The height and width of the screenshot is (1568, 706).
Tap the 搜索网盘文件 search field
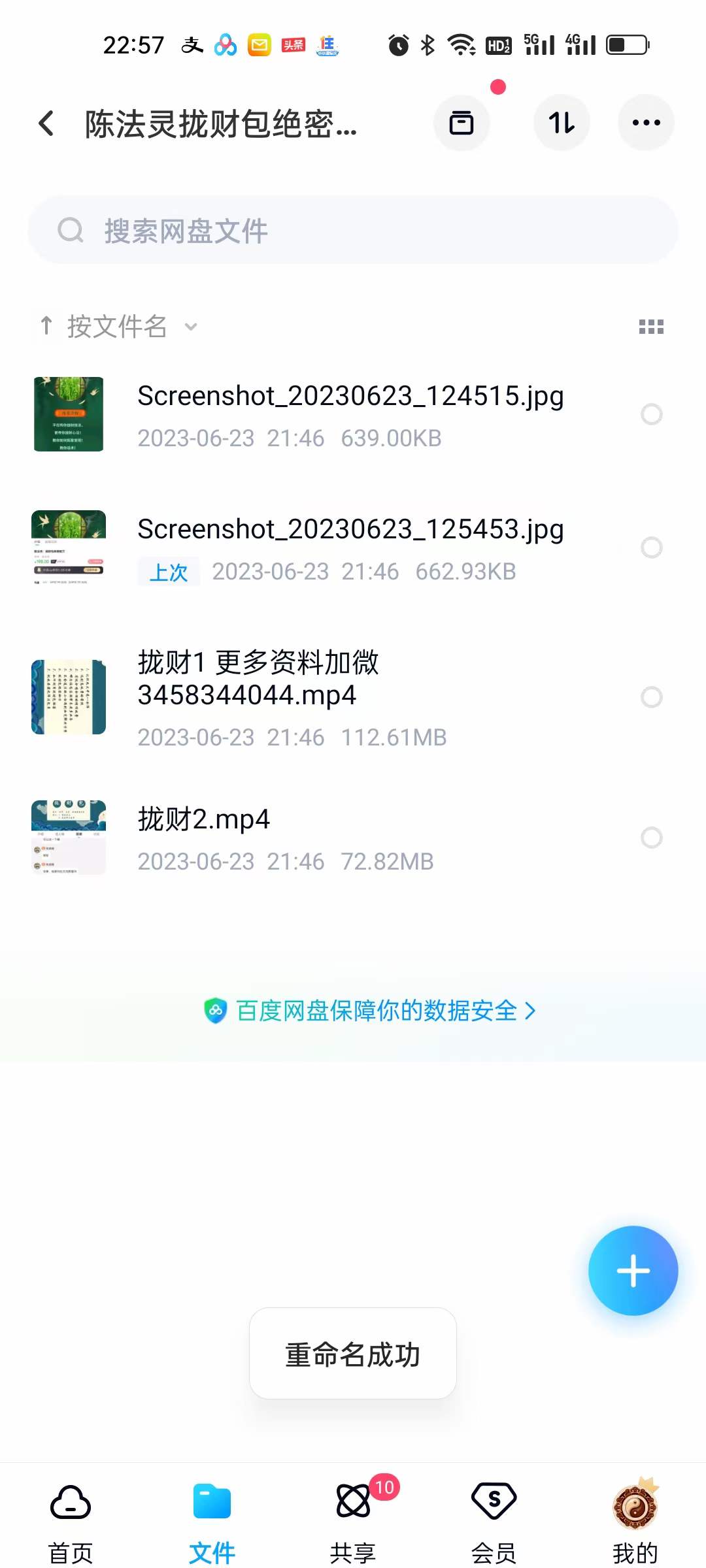(x=353, y=230)
